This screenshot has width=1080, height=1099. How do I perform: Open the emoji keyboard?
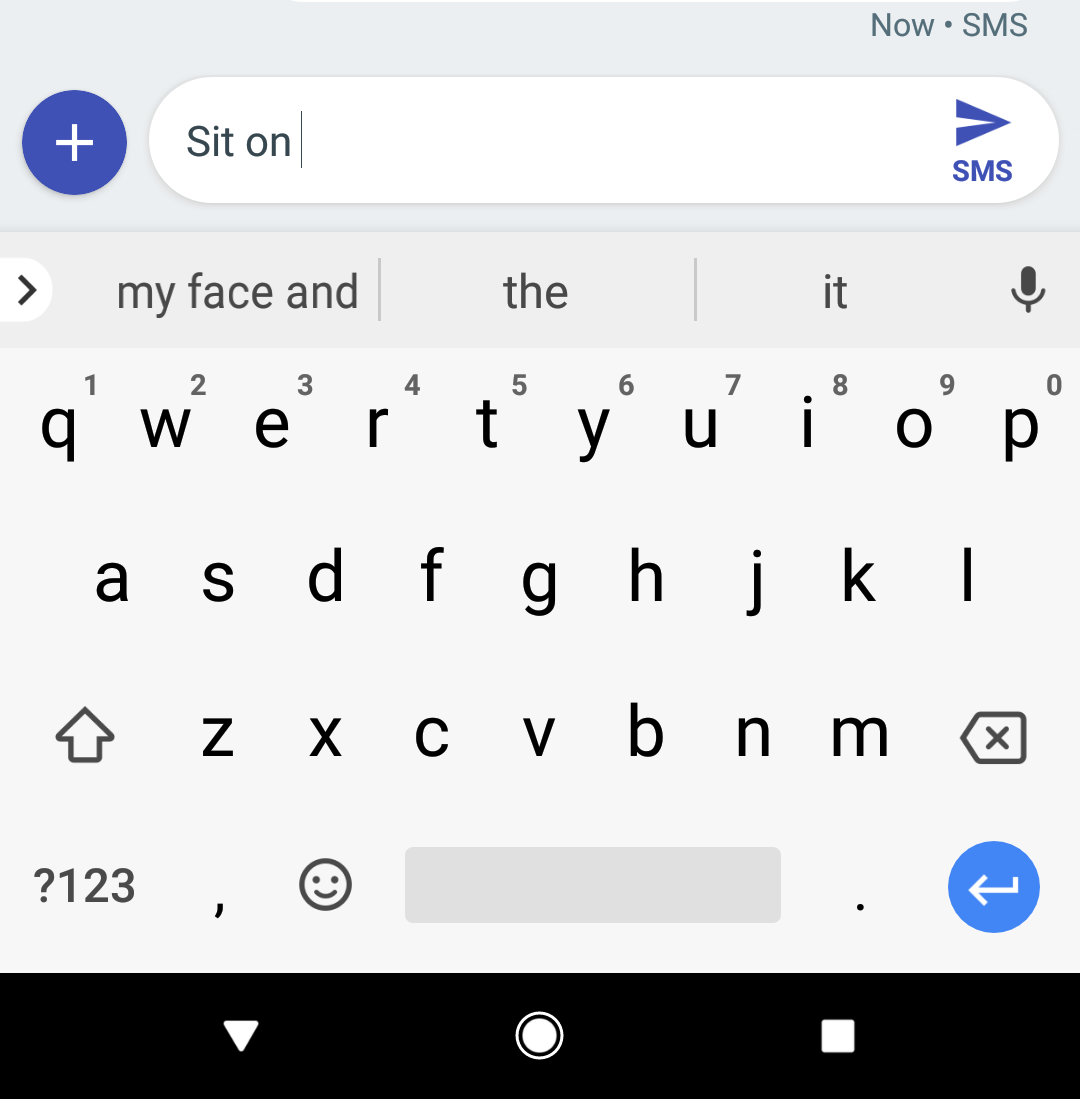click(325, 885)
